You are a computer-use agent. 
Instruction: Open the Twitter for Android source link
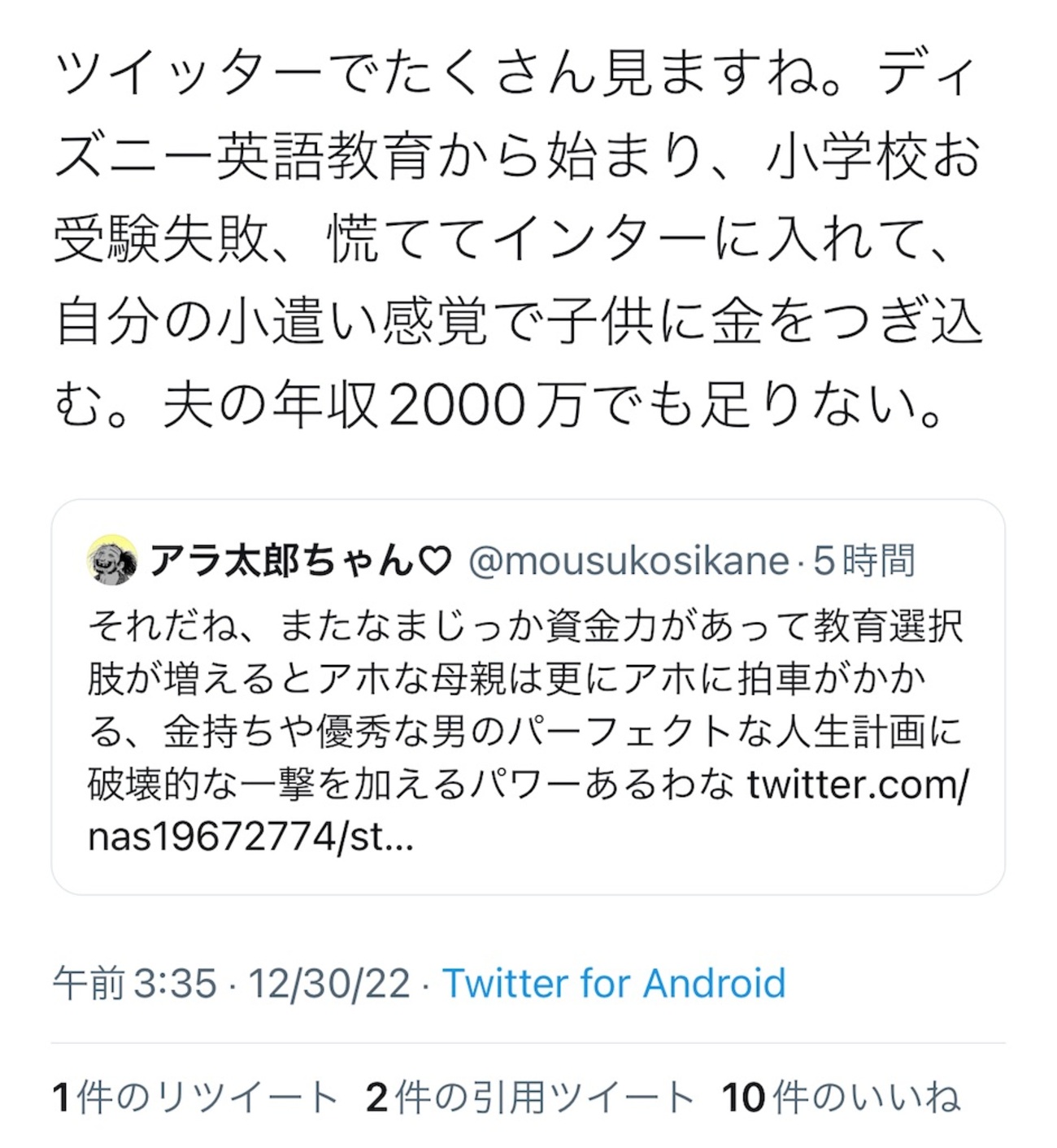[614, 983]
